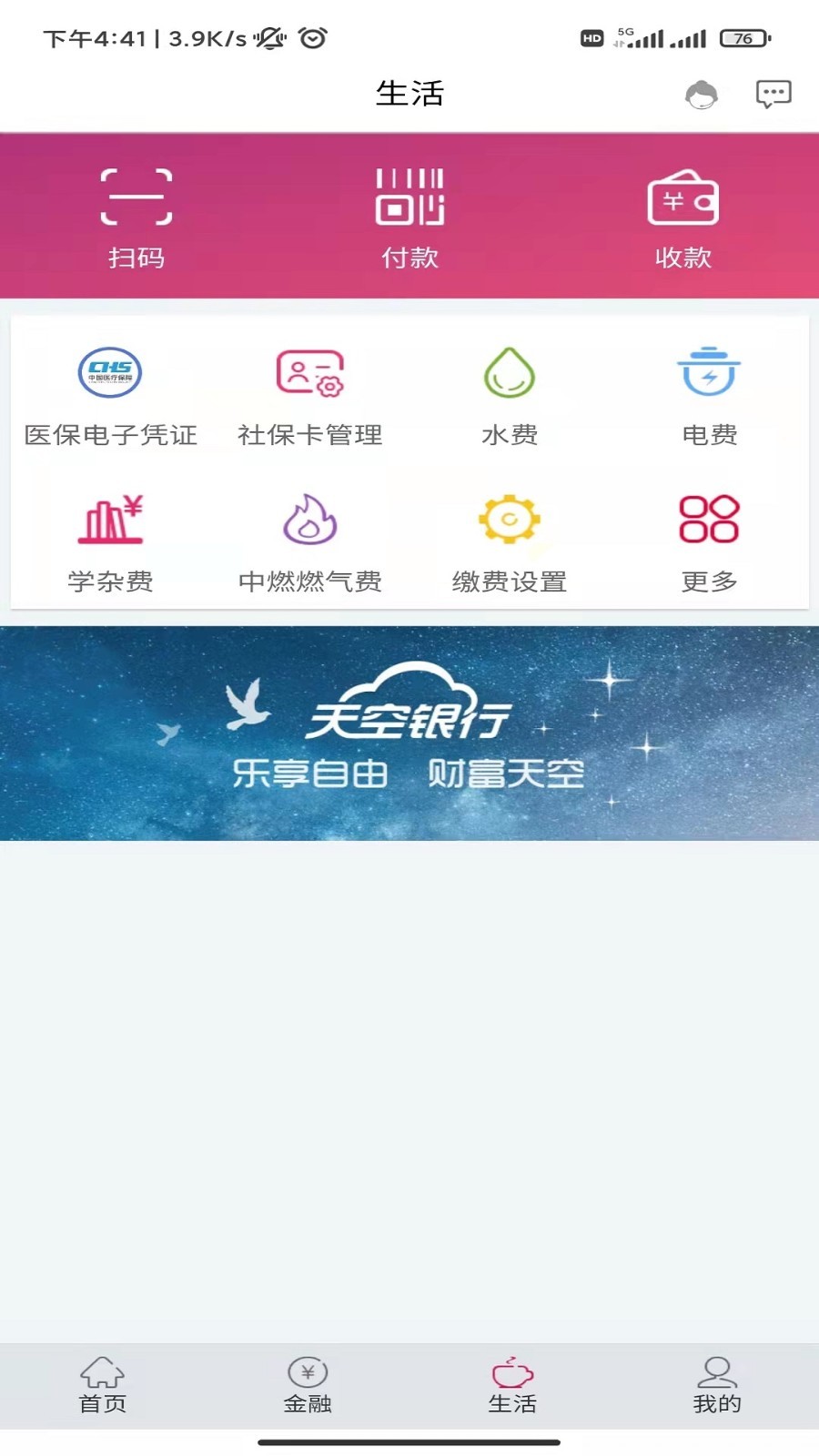This screenshot has height=1456, width=819.
Task: Open 付款 payment code
Action: pyautogui.click(x=409, y=219)
